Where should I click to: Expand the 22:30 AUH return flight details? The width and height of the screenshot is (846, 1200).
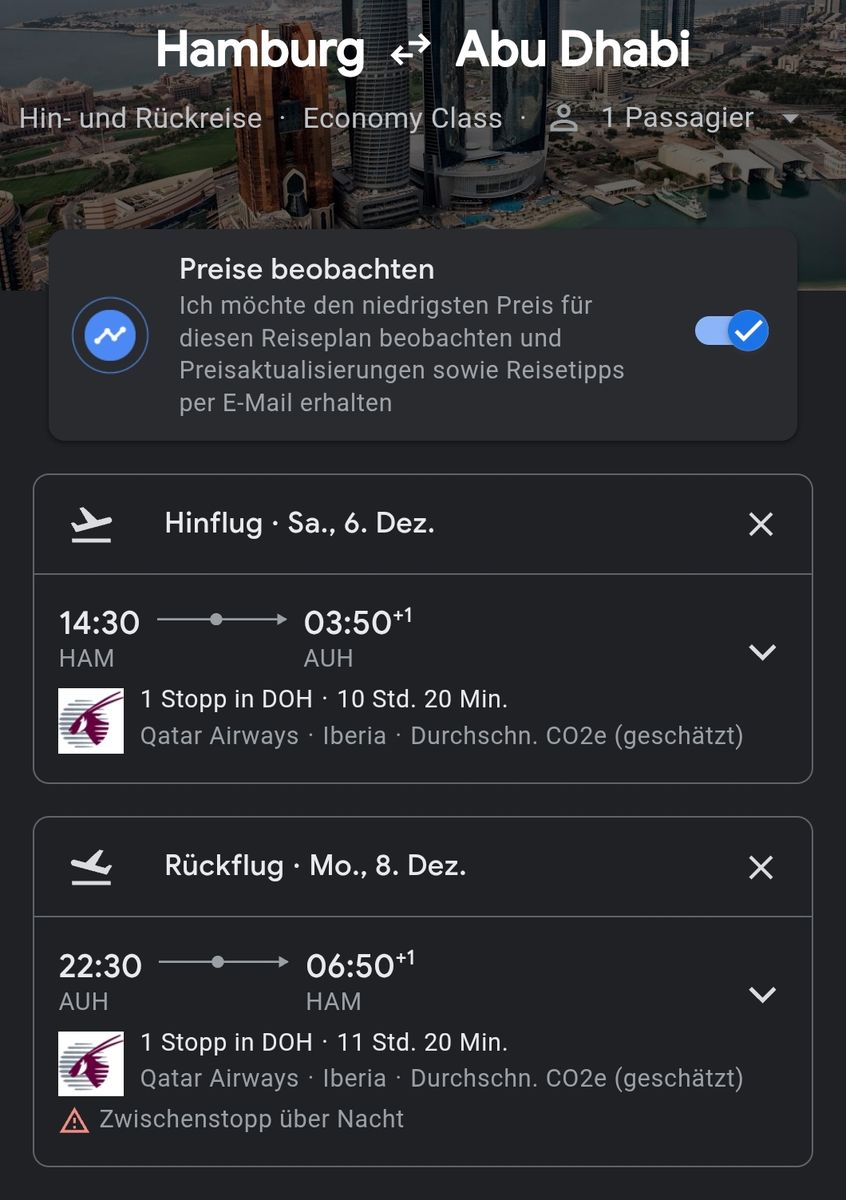[x=762, y=995]
